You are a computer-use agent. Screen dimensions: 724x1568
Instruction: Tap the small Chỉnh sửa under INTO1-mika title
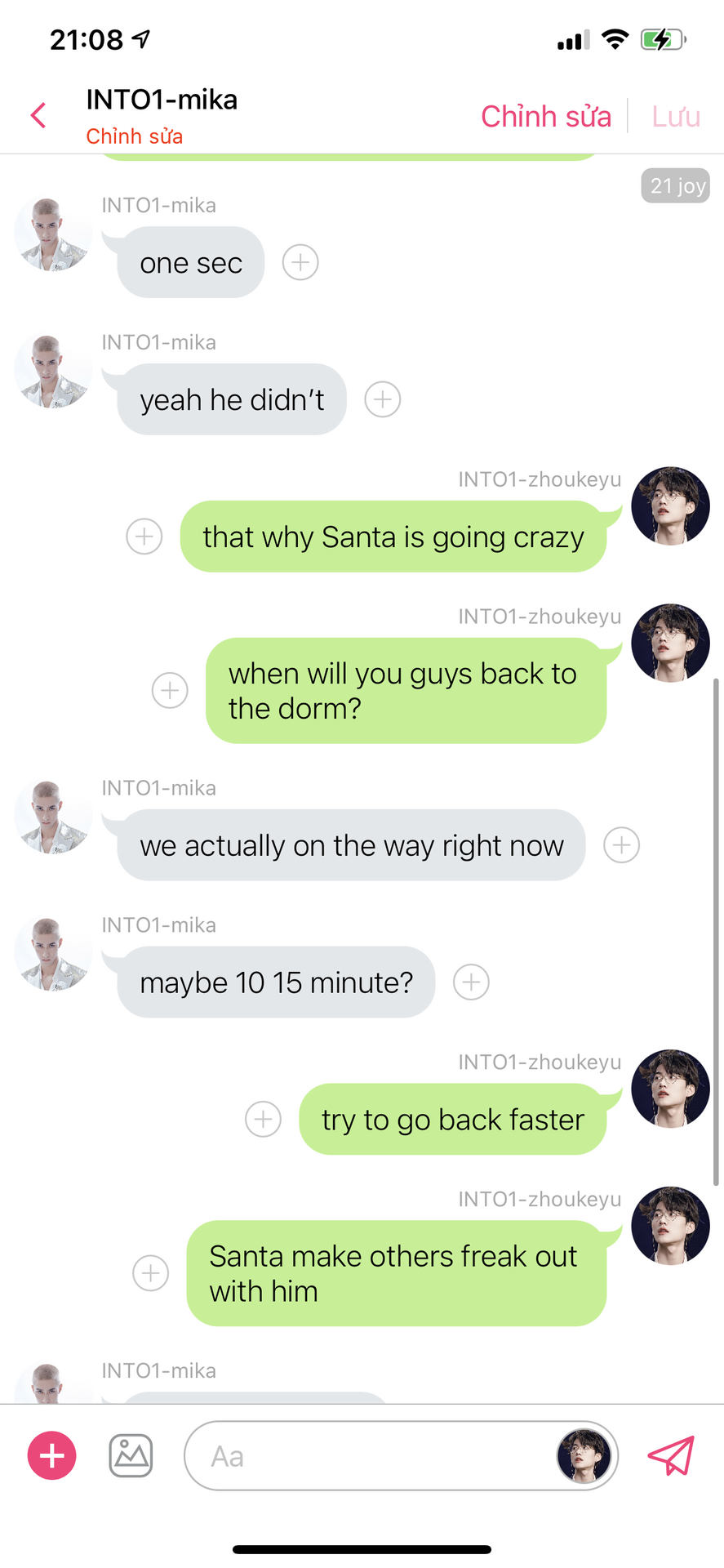tap(135, 136)
